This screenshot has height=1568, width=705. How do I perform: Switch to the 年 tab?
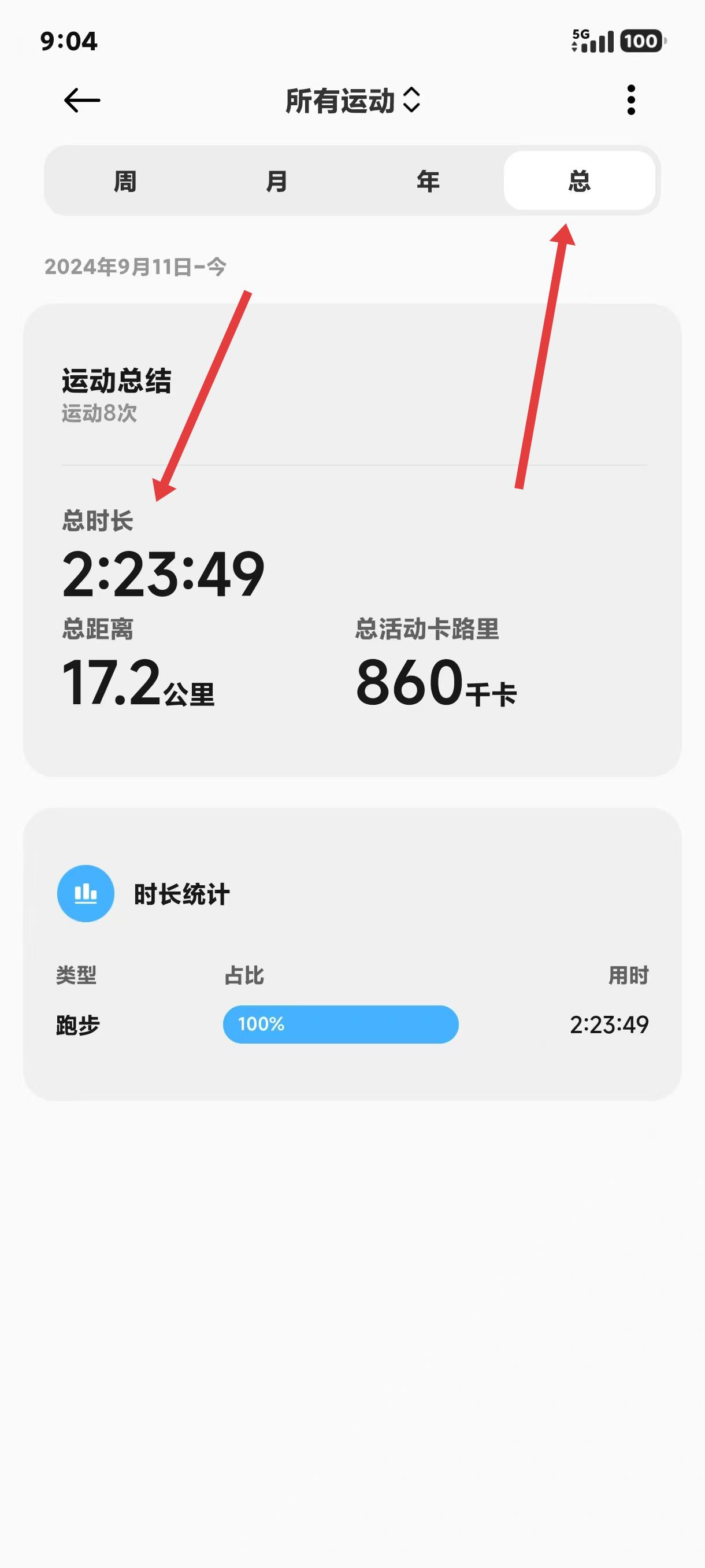[428, 181]
